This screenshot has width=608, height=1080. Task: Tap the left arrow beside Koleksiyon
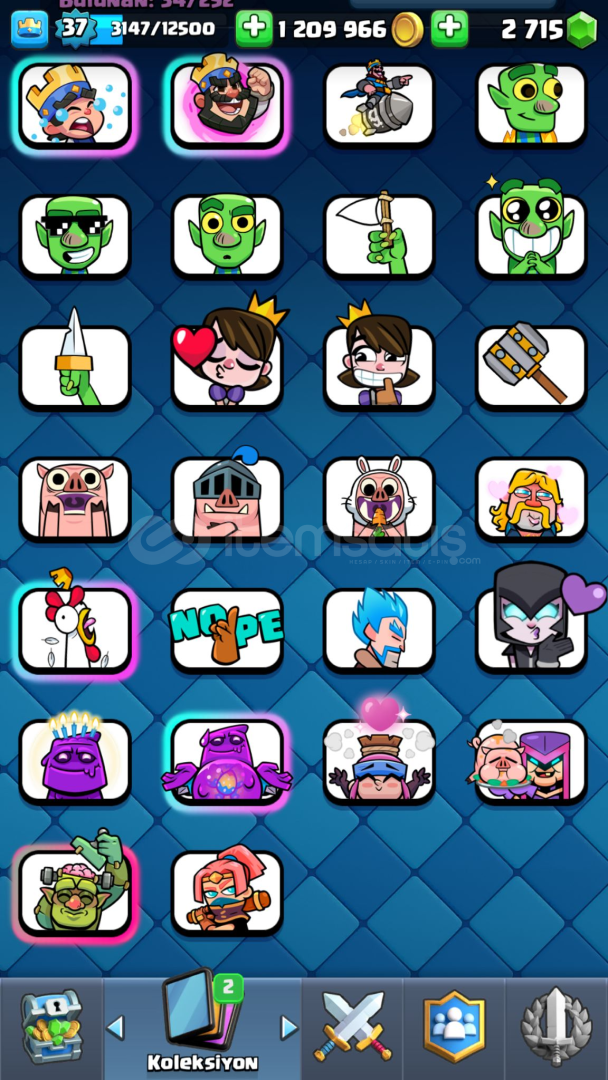tap(116, 1027)
